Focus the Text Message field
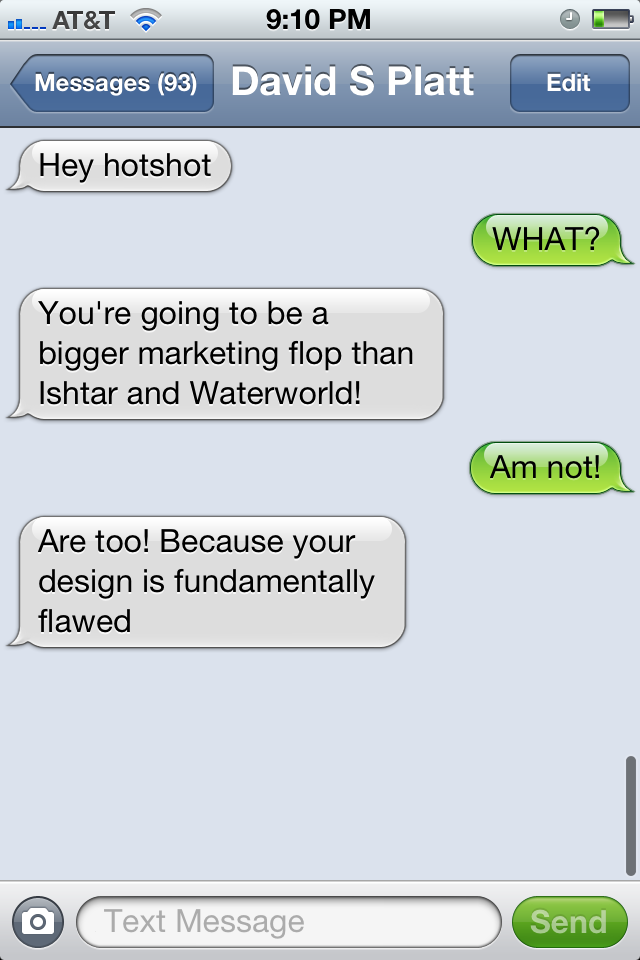Screen dimensions: 640x960 tap(288, 921)
